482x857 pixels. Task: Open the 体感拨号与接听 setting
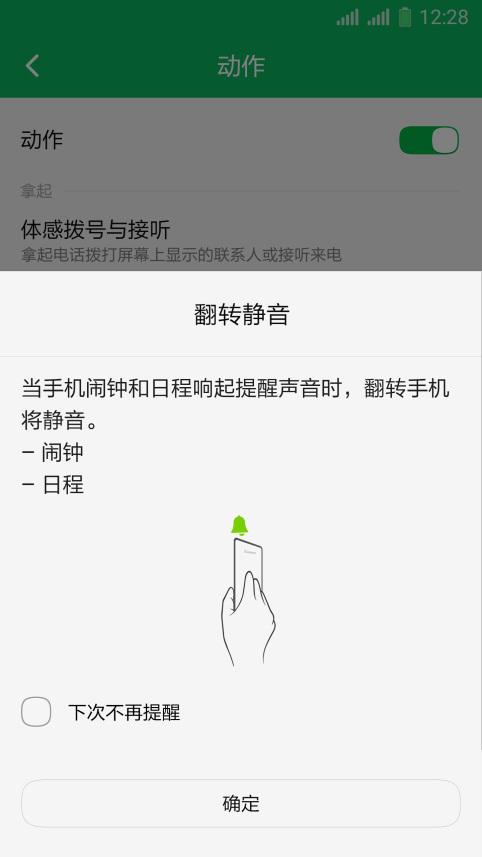click(241, 240)
